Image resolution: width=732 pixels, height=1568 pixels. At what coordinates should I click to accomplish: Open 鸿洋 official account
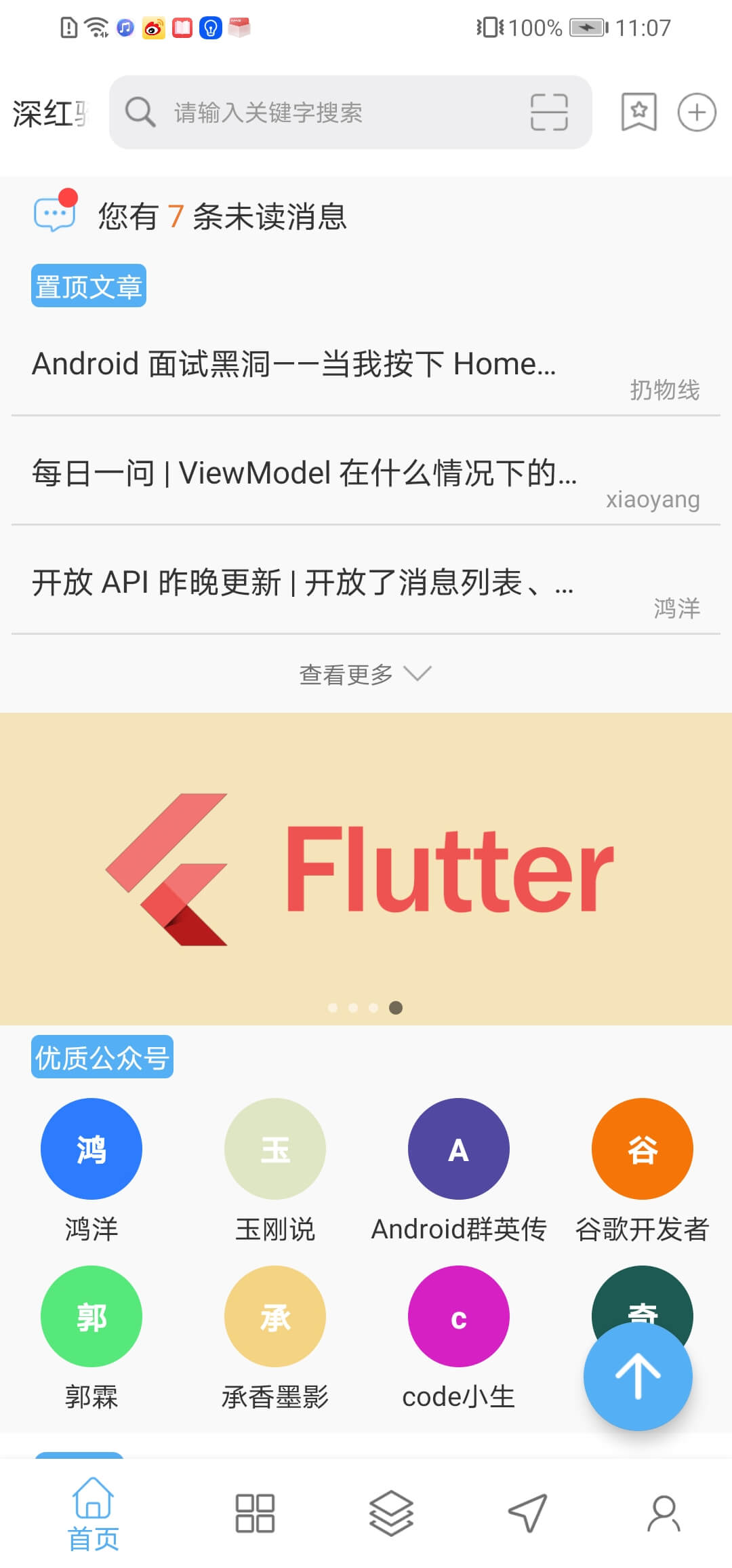91,1150
